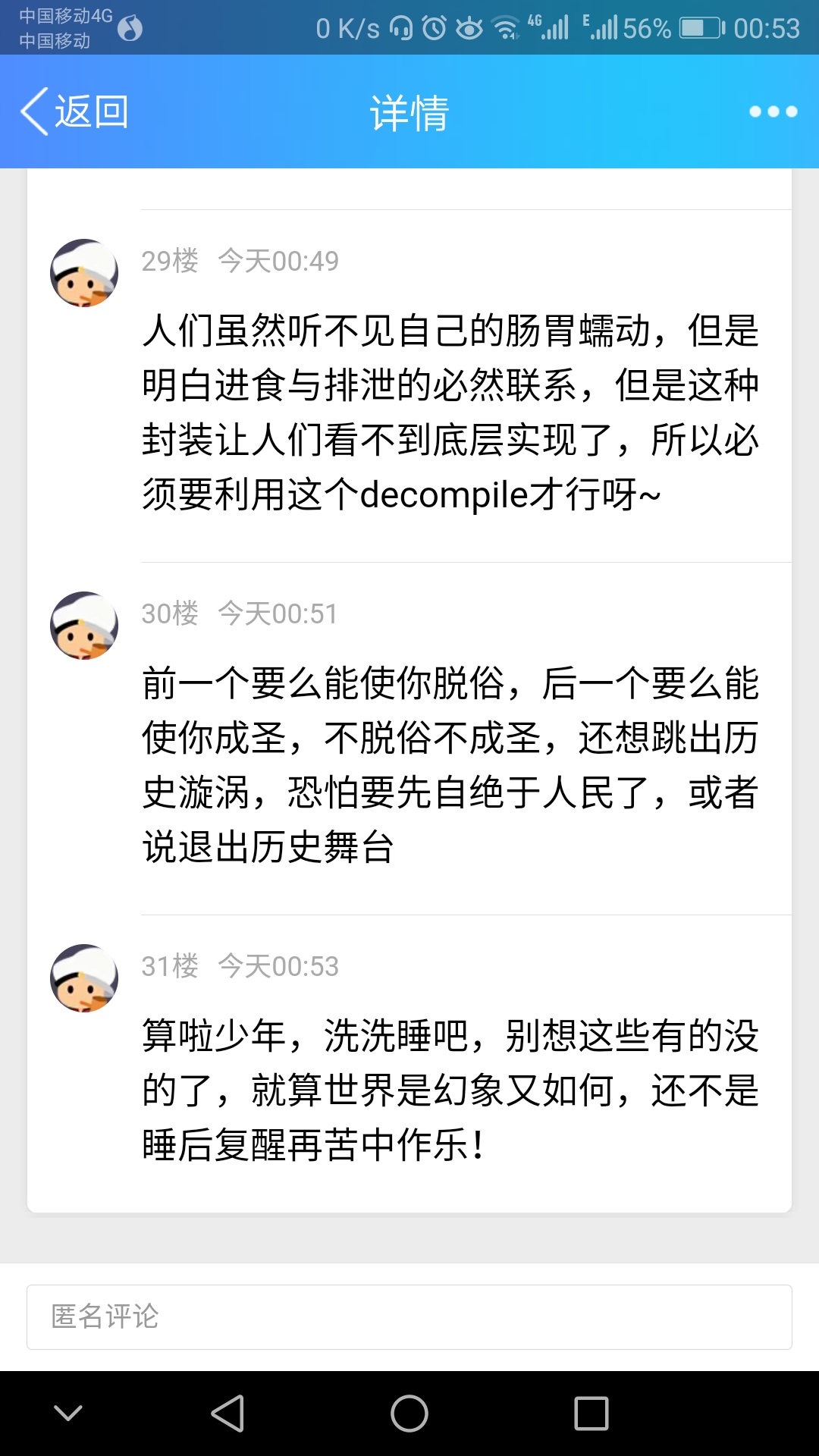Open the recent apps view

(x=591, y=1414)
